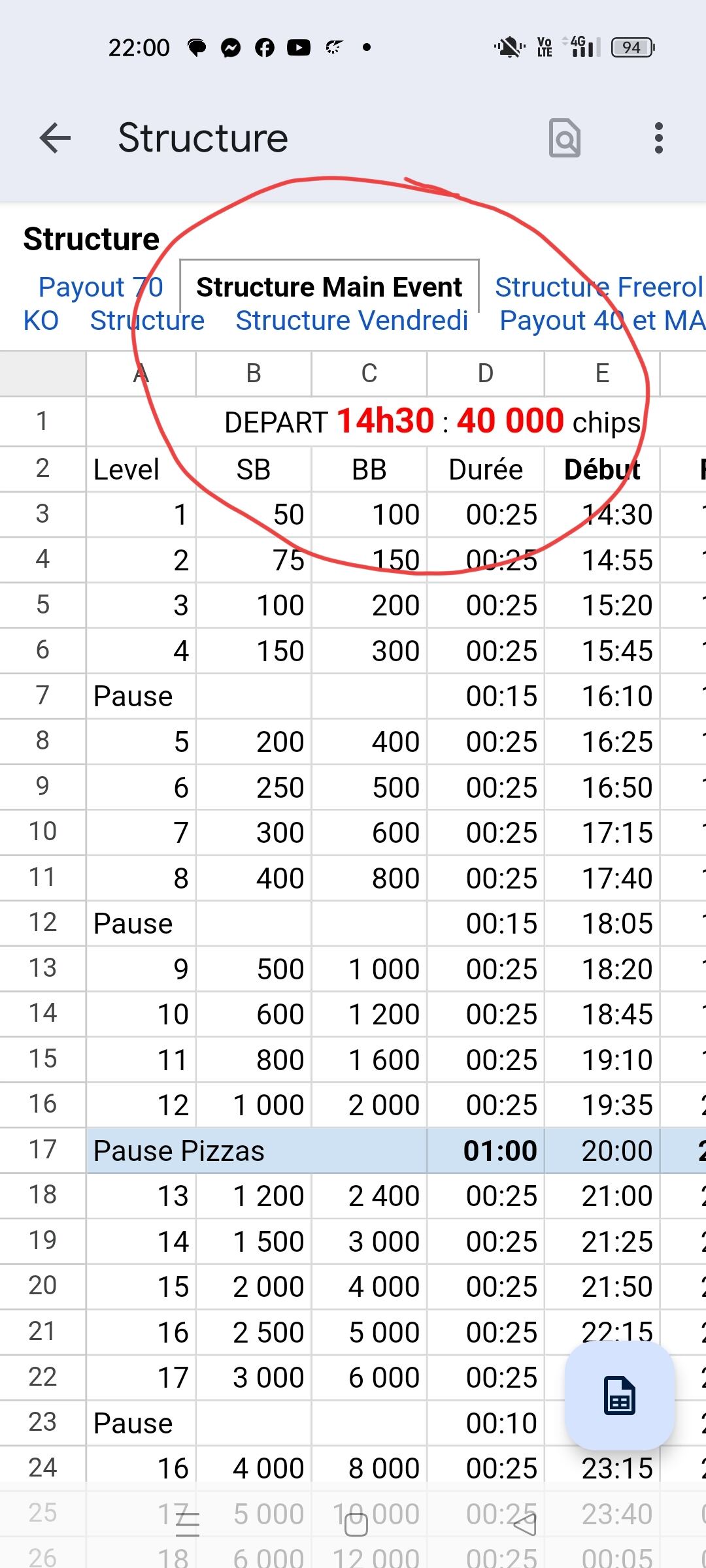This screenshot has height=1568, width=706.
Task: Tap the system home button
Action: (x=356, y=1525)
